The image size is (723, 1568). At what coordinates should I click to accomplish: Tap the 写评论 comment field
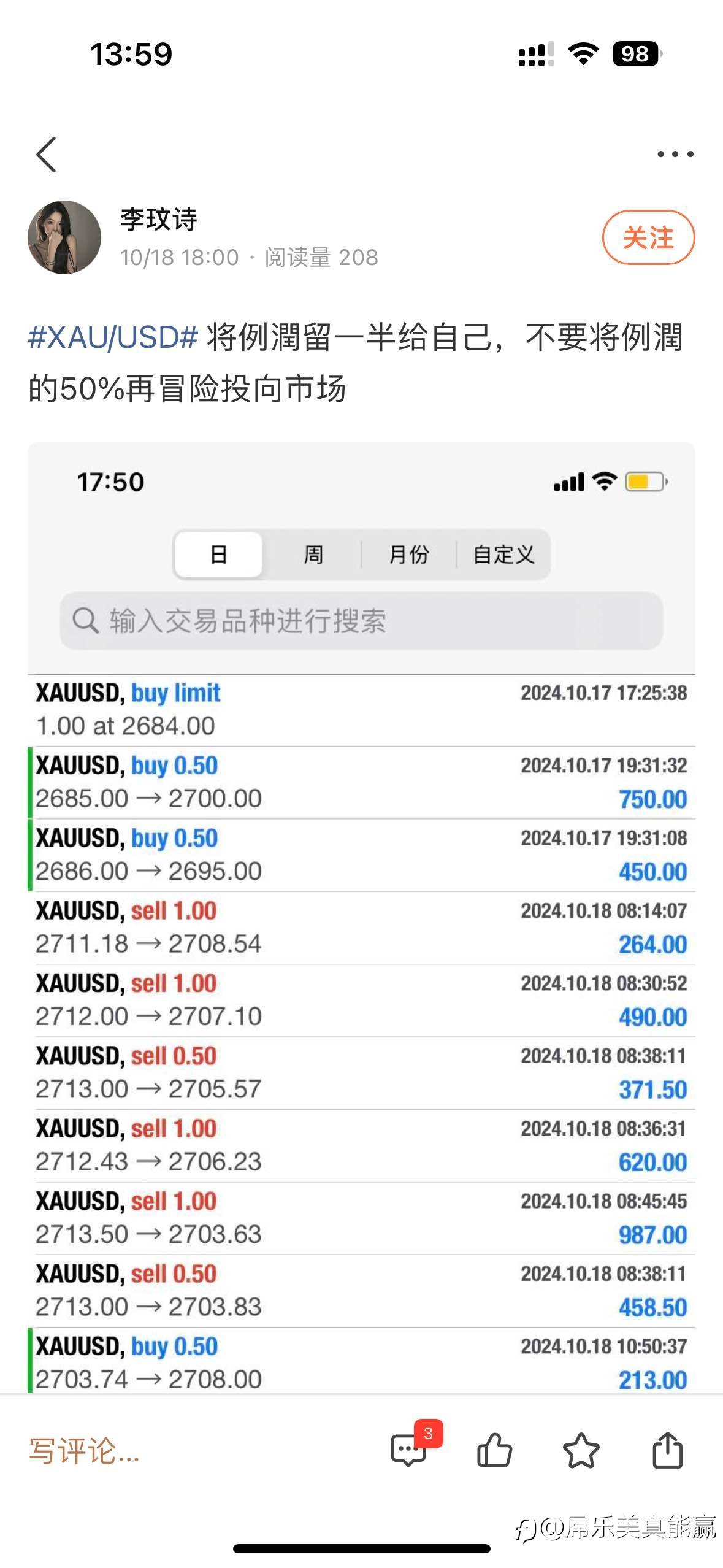click(x=85, y=1451)
